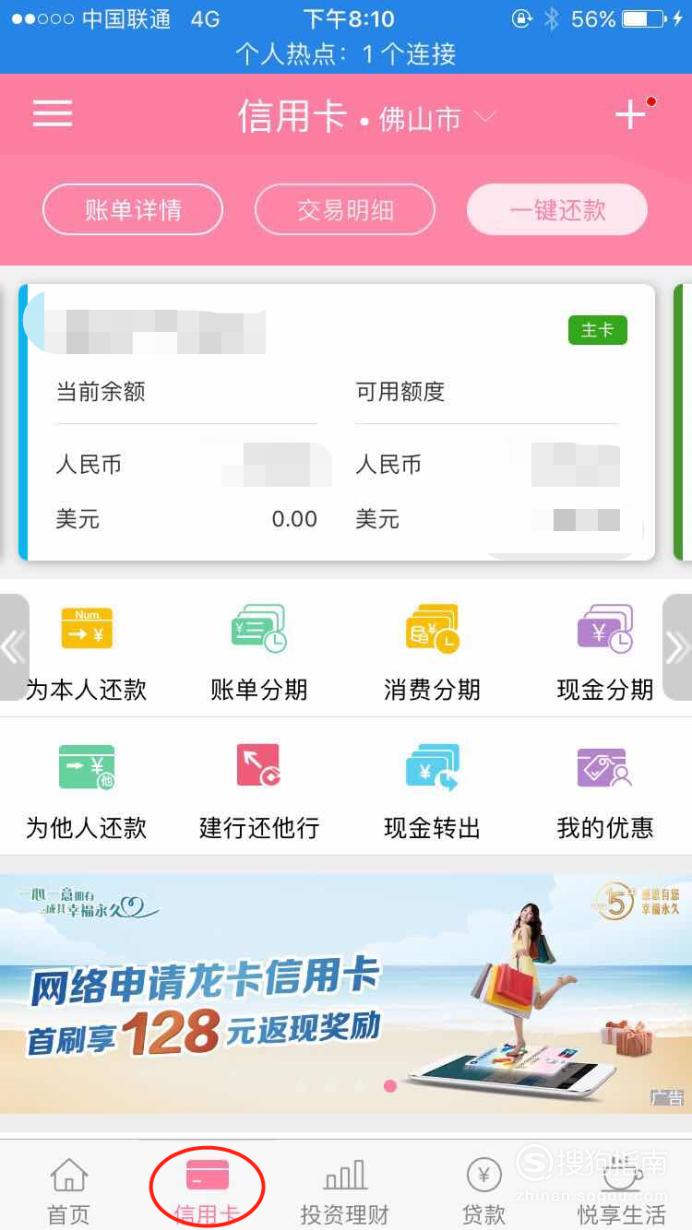Go to the 悦享生活 tab
Viewport: 692px width, 1230px height.
click(622, 1191)
